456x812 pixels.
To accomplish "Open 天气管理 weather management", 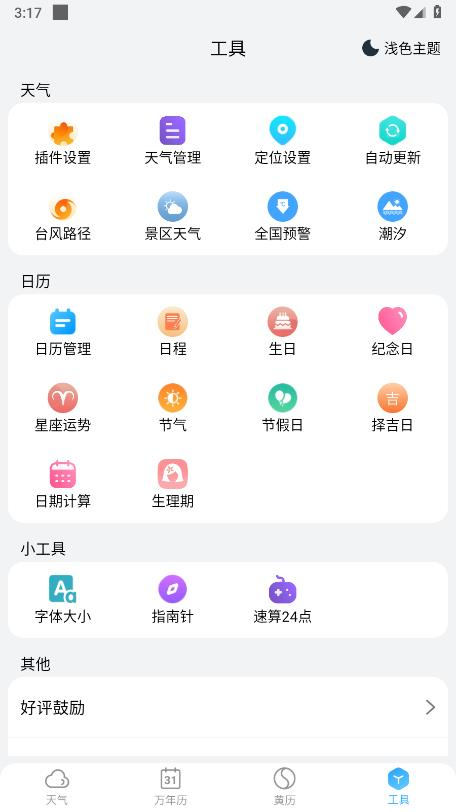I will coord(172,141).
